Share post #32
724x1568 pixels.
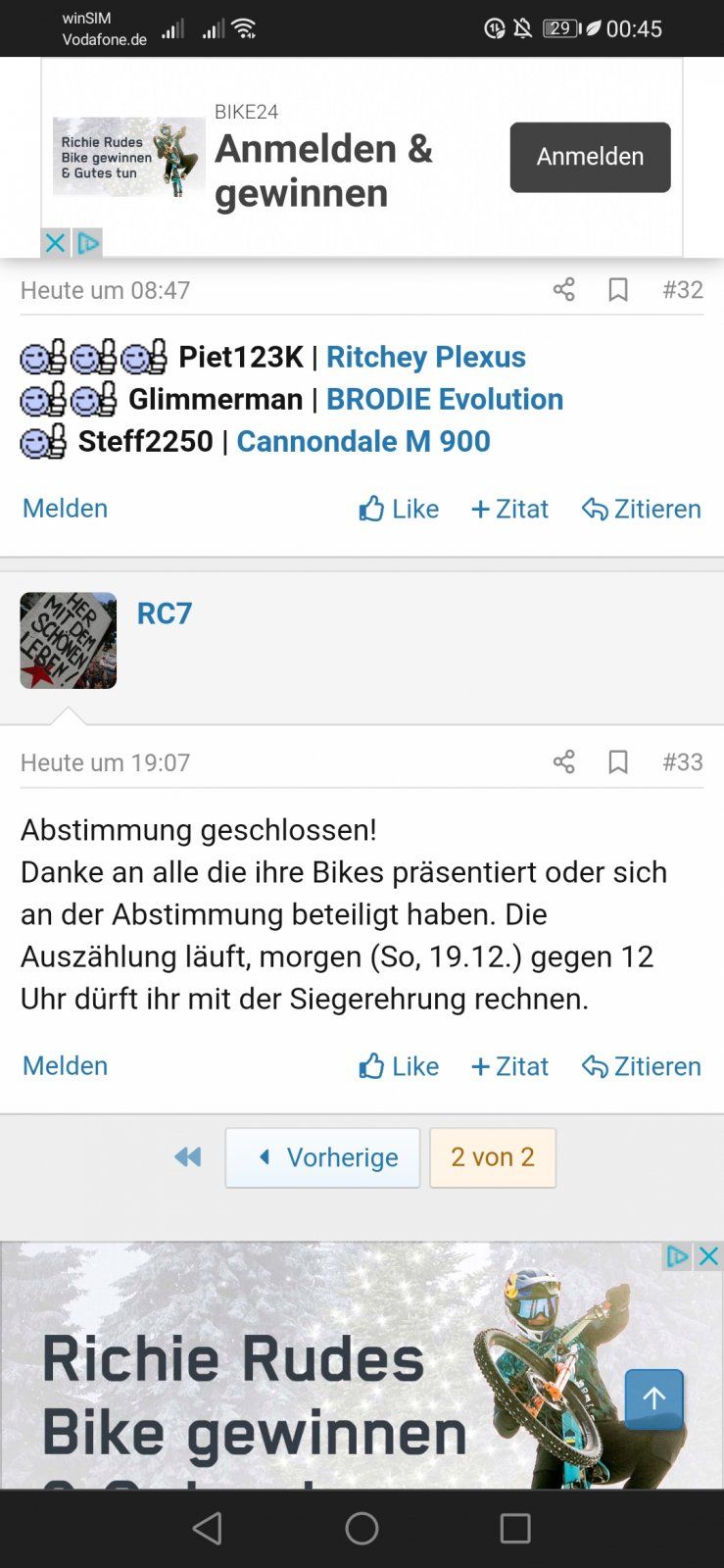(x=563, y=289)
